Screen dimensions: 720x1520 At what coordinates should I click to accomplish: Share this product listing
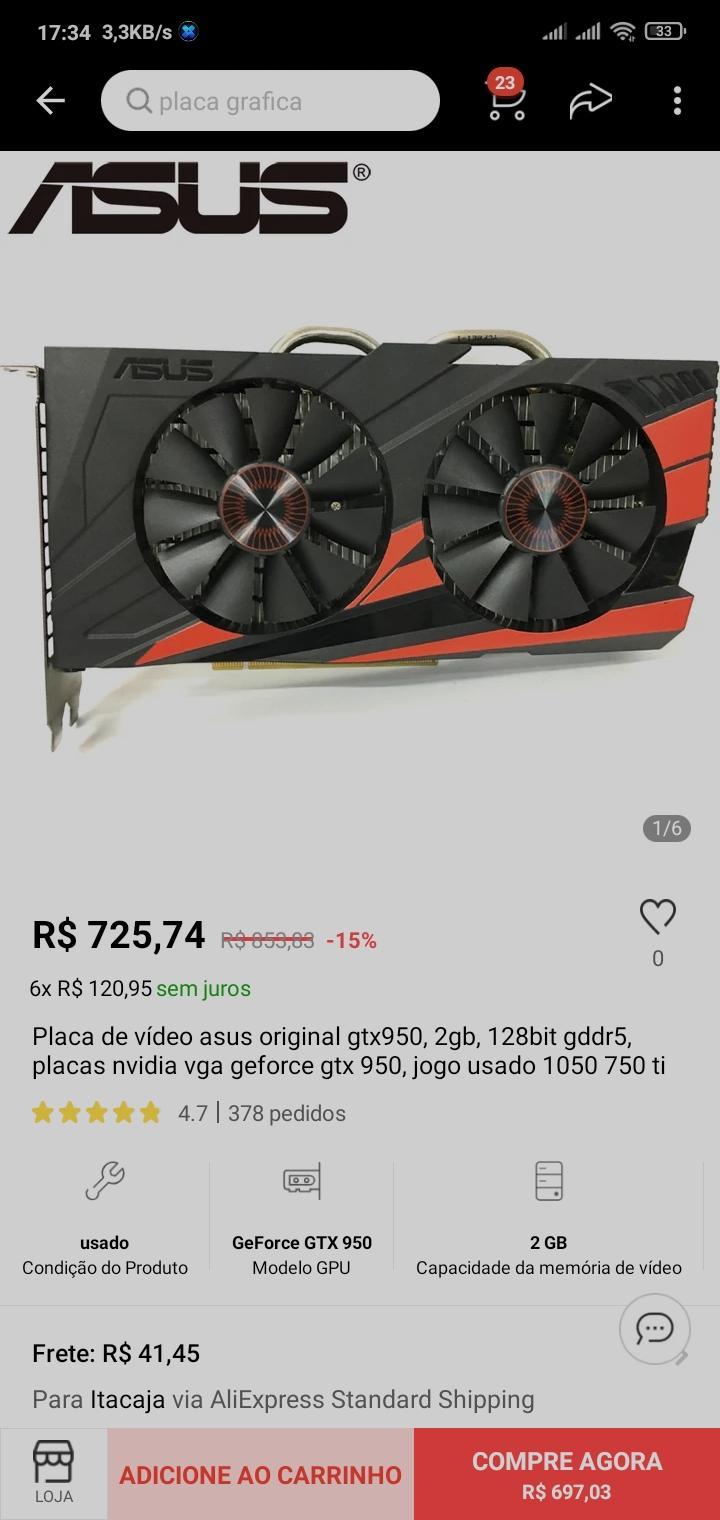coord(590,101)
